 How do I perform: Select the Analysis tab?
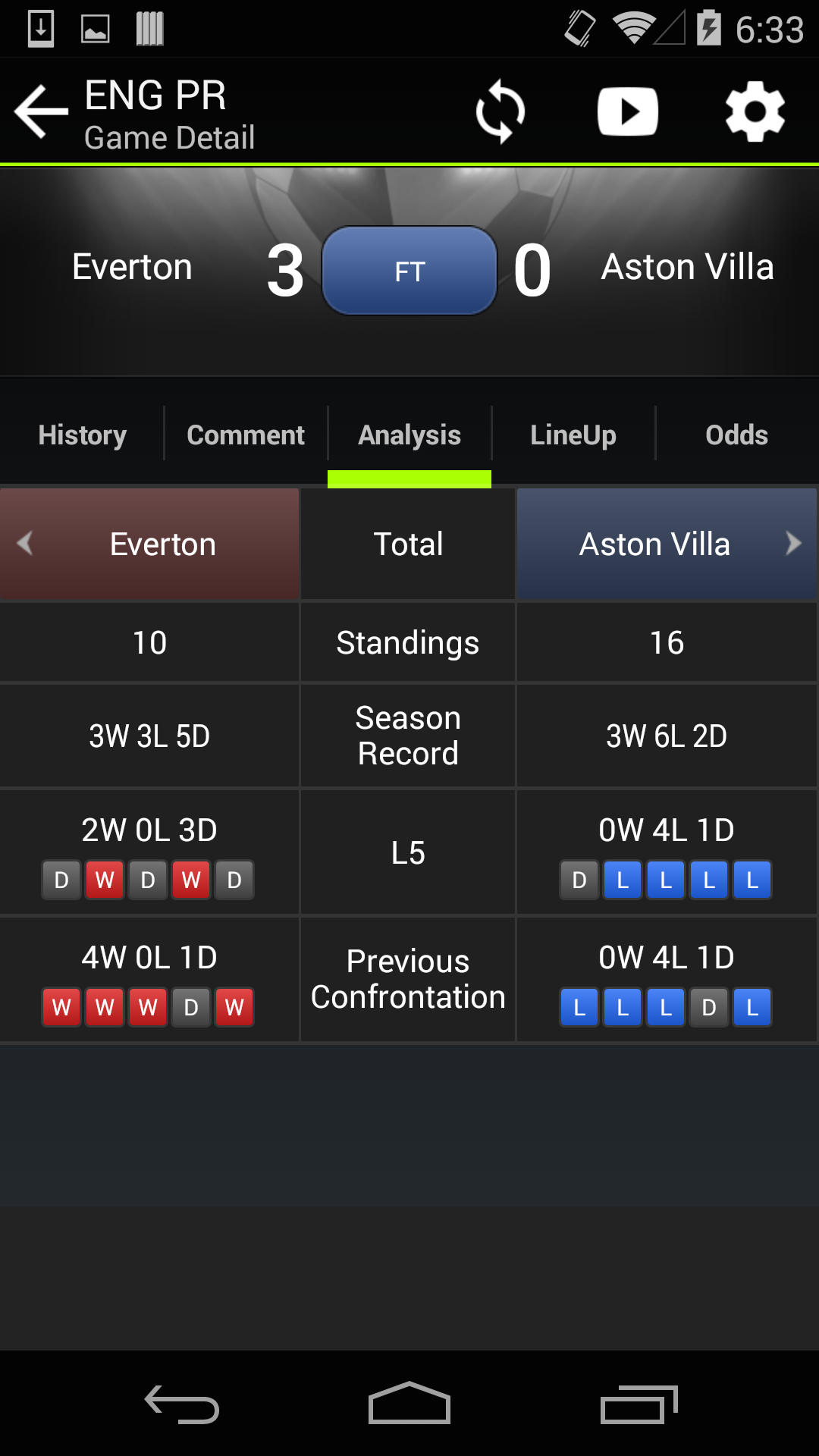409,435
